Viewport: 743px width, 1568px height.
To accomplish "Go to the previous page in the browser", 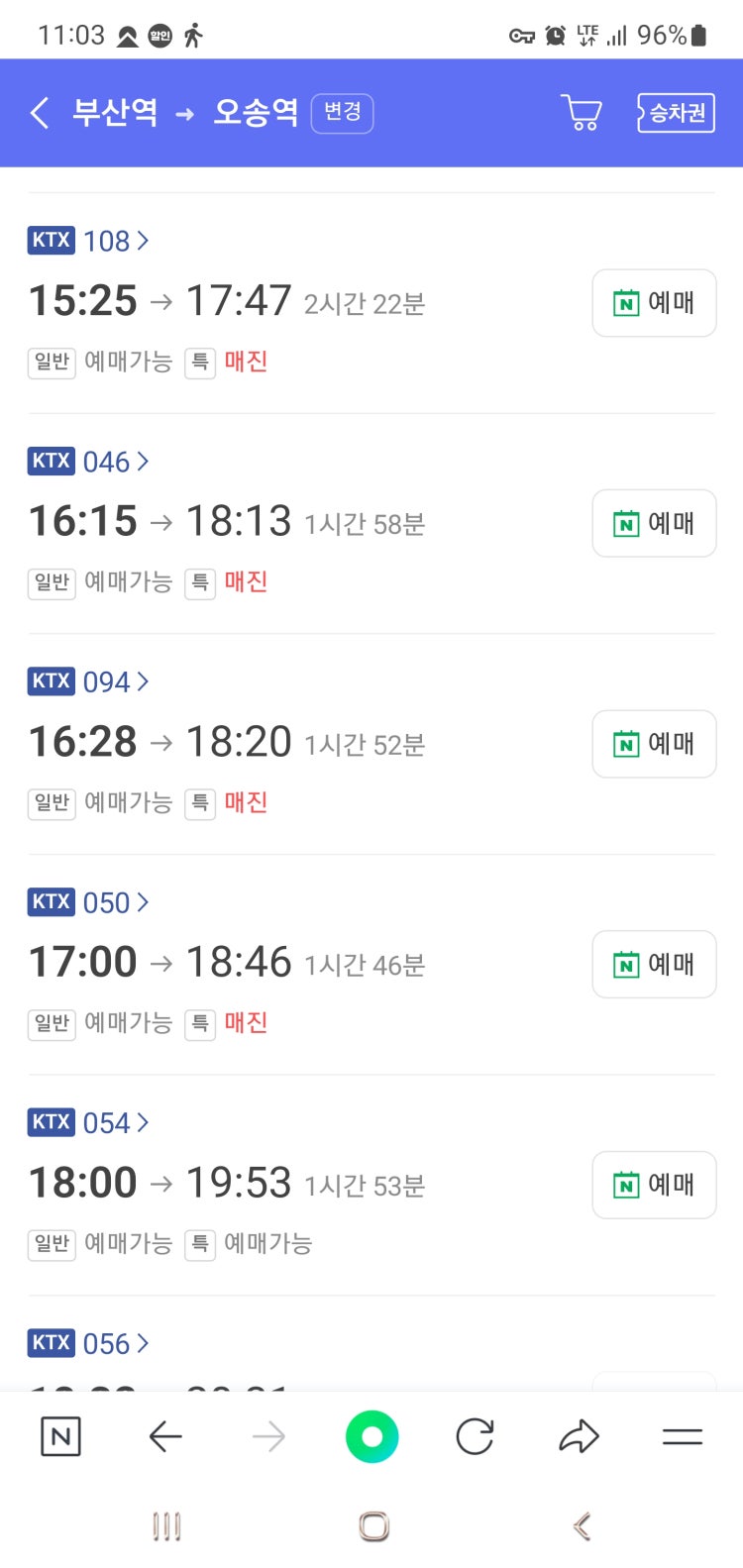I will tap(165, 1436).
